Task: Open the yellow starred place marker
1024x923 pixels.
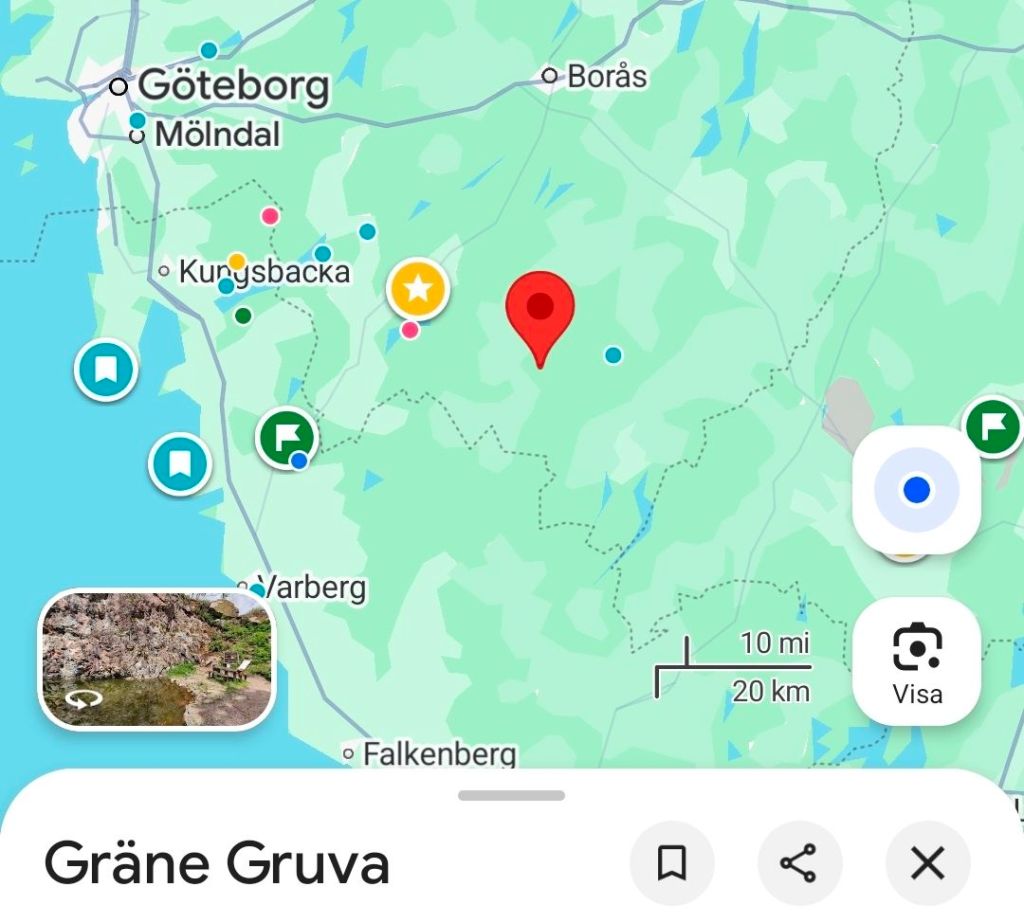Action: coord(419,289)
